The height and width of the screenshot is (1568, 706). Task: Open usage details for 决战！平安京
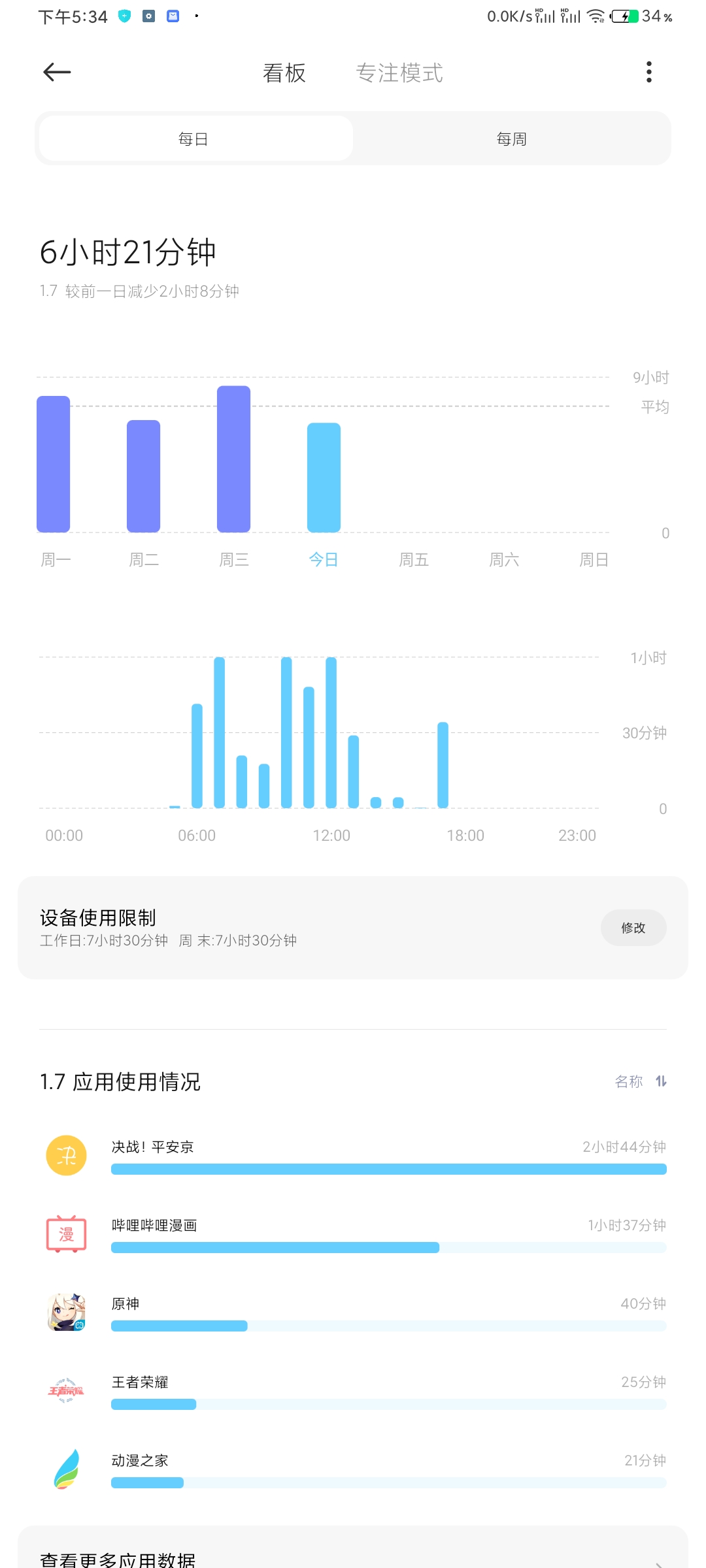coord(353,1155)
